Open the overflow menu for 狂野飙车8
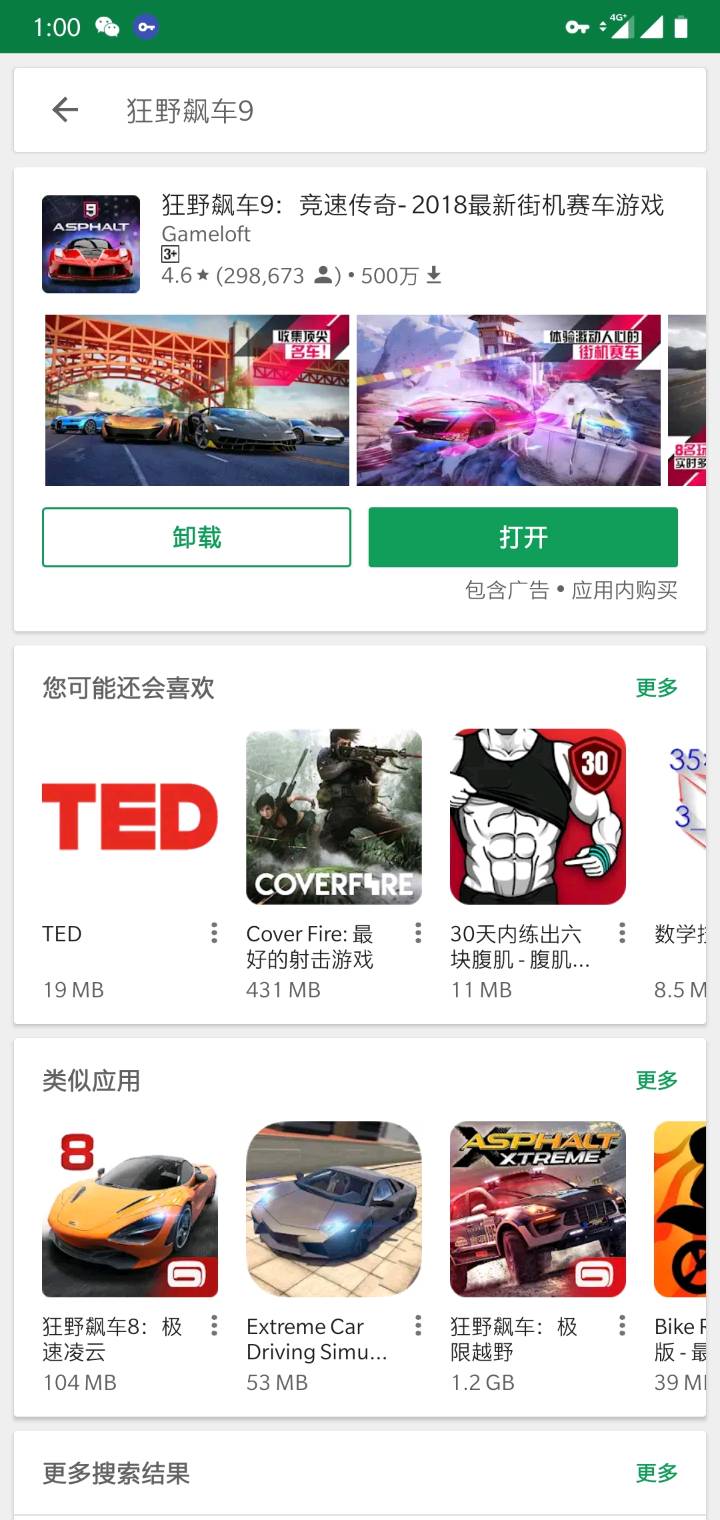The height and width of the screenshot is (1520, 720). click(x=214, y=1326)
